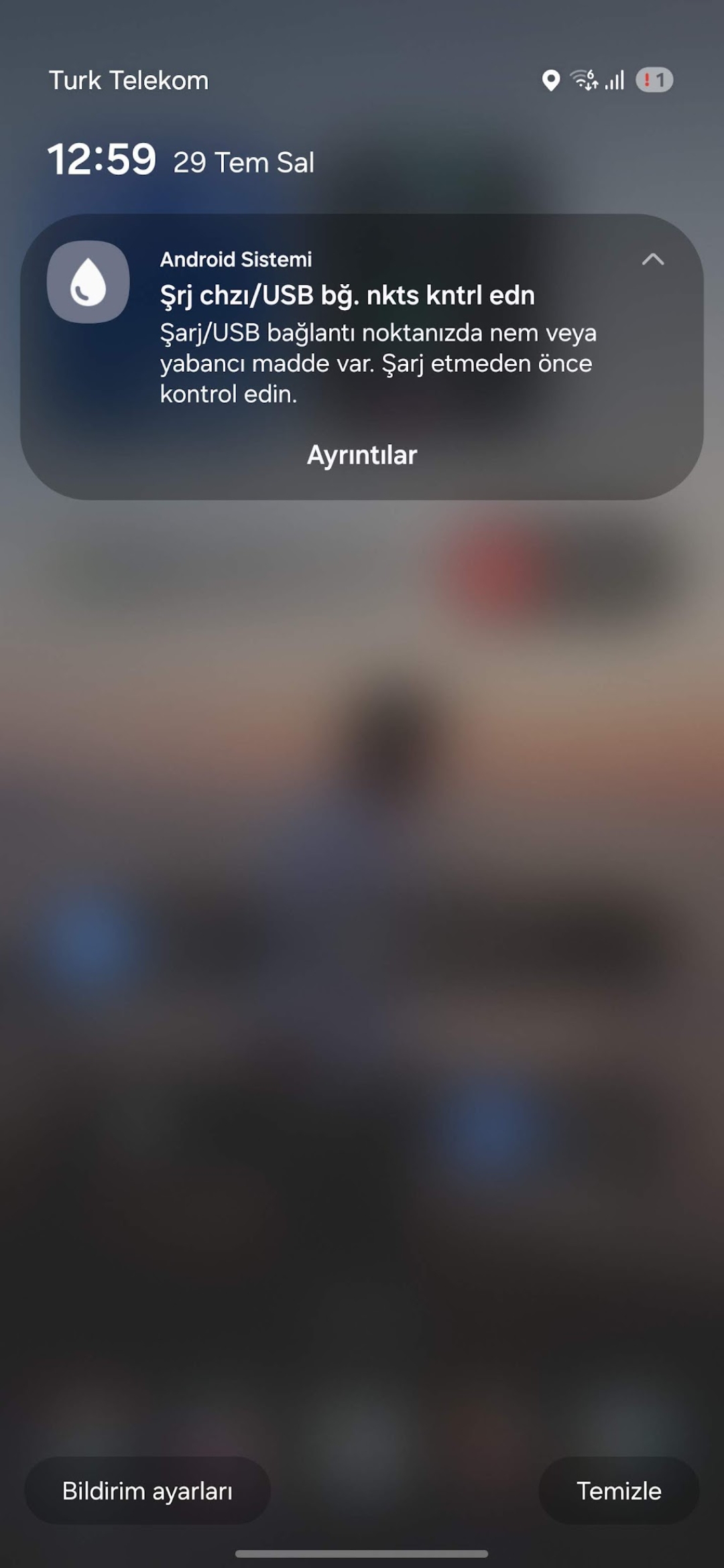Open Bildirim ayarları
This screenshot has height=1568, width=724.
pyautogui.click(x=147, y=1491)
